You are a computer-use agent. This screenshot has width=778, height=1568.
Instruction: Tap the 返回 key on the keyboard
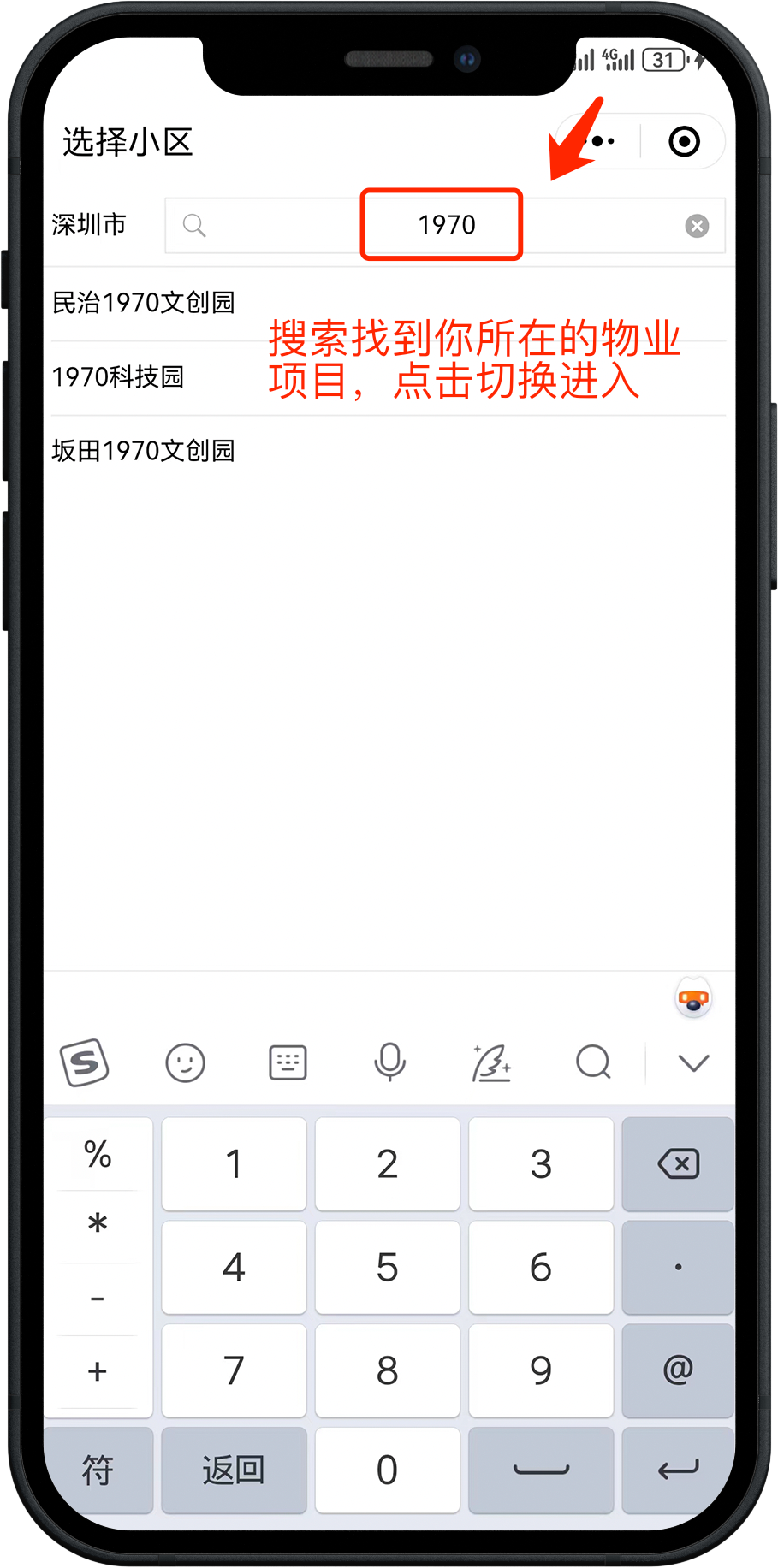click(234, 1470)
